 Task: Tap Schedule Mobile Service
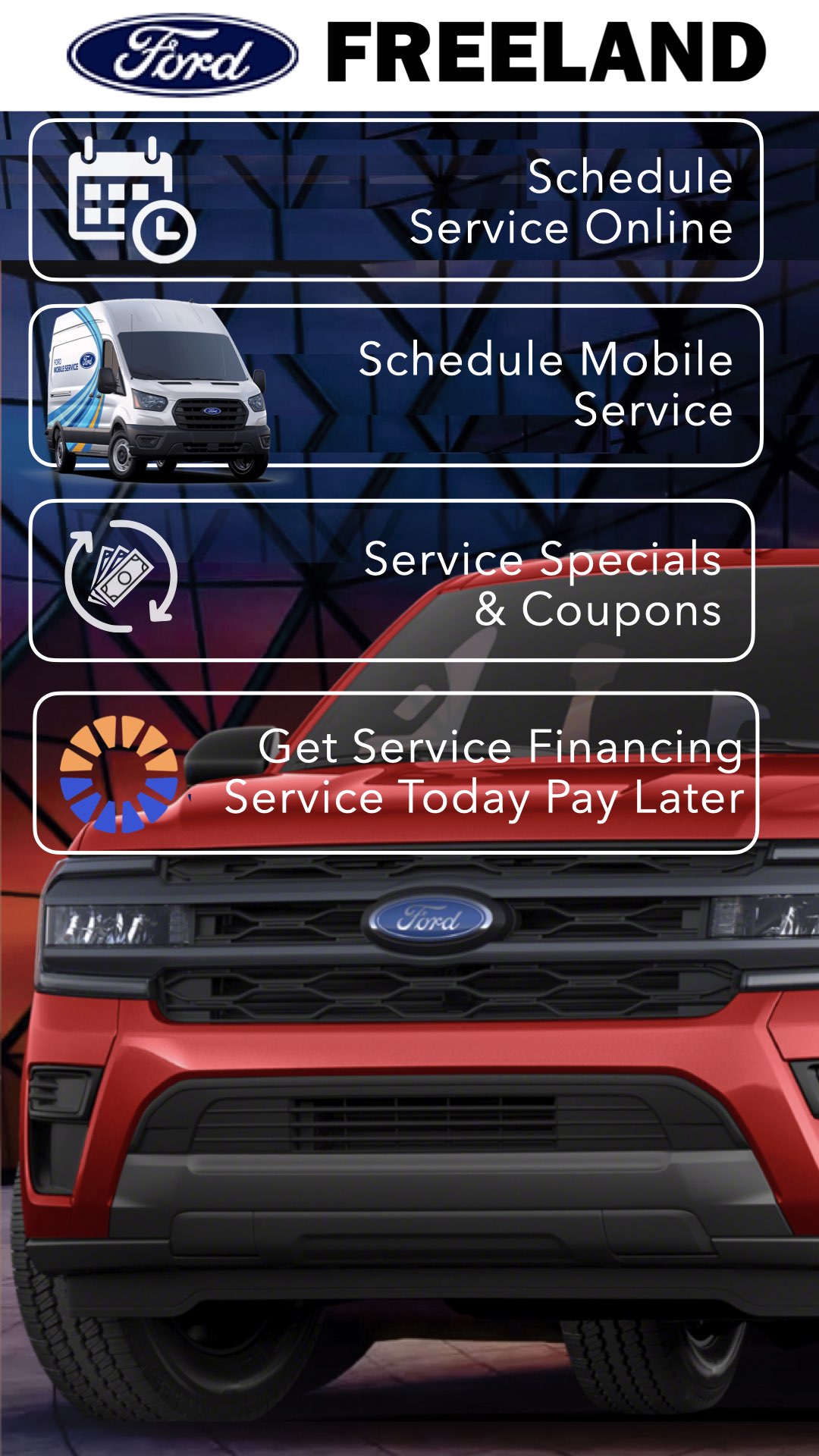[396, 385]
